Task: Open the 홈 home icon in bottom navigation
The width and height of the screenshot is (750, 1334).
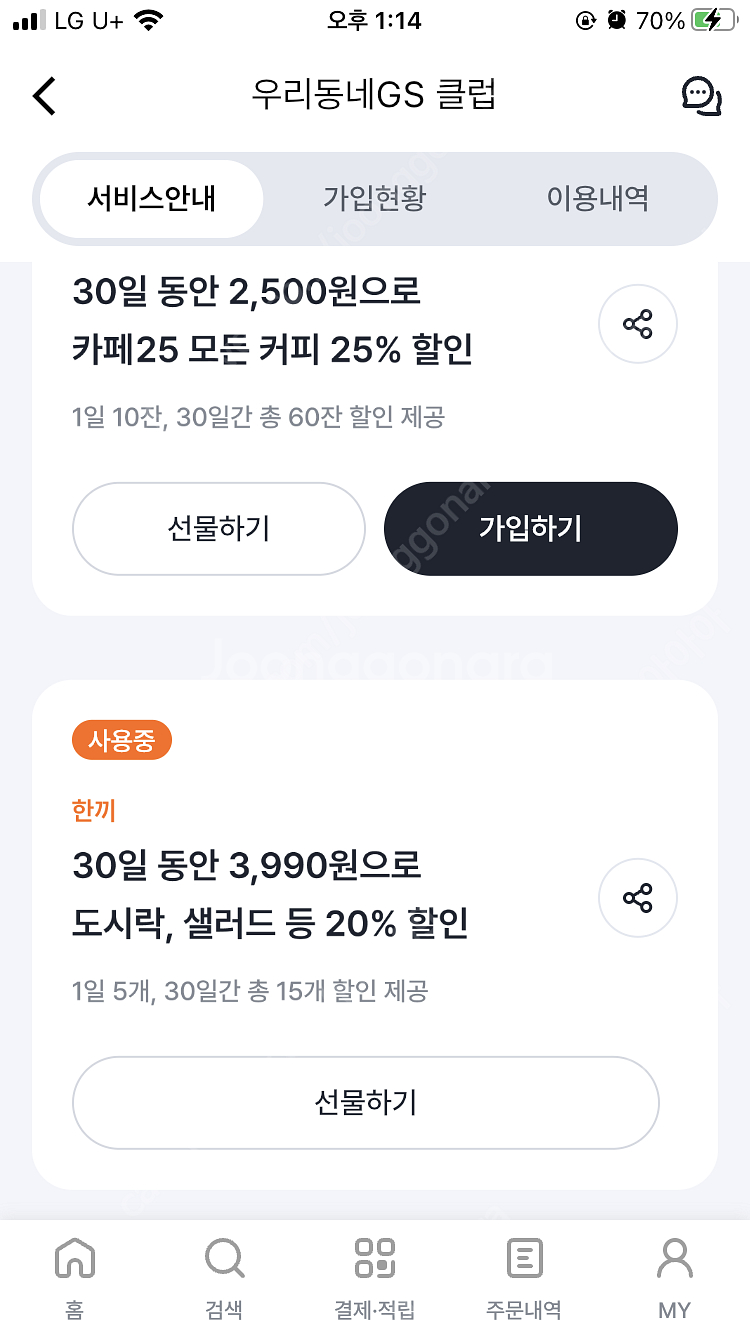Action: click(75, 1272)
